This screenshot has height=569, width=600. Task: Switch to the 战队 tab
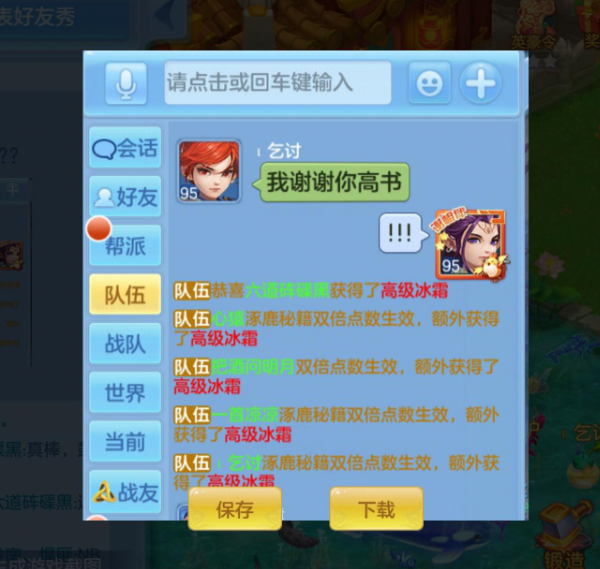pyautogui.click(x=125, y=344)
